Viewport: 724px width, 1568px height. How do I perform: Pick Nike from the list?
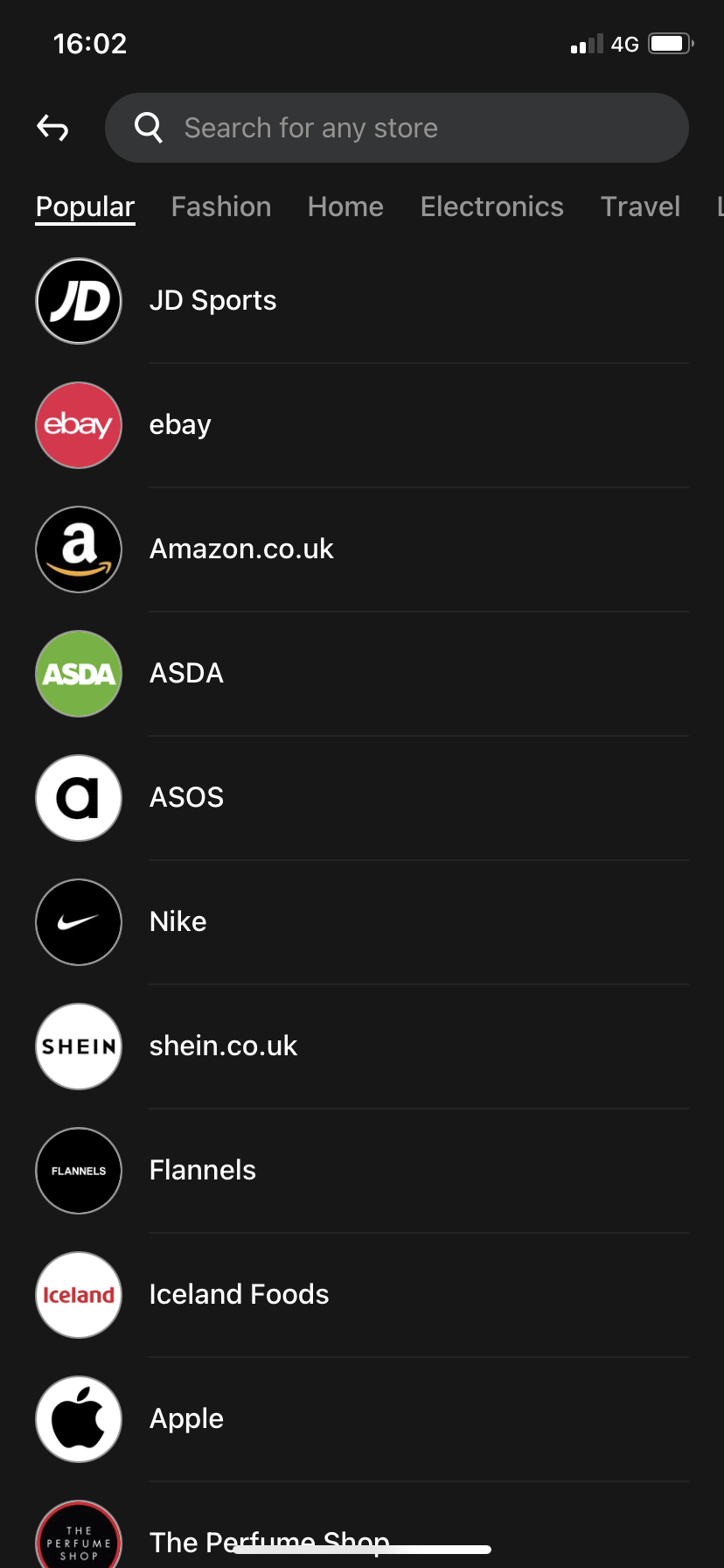(x=178, y=922)
